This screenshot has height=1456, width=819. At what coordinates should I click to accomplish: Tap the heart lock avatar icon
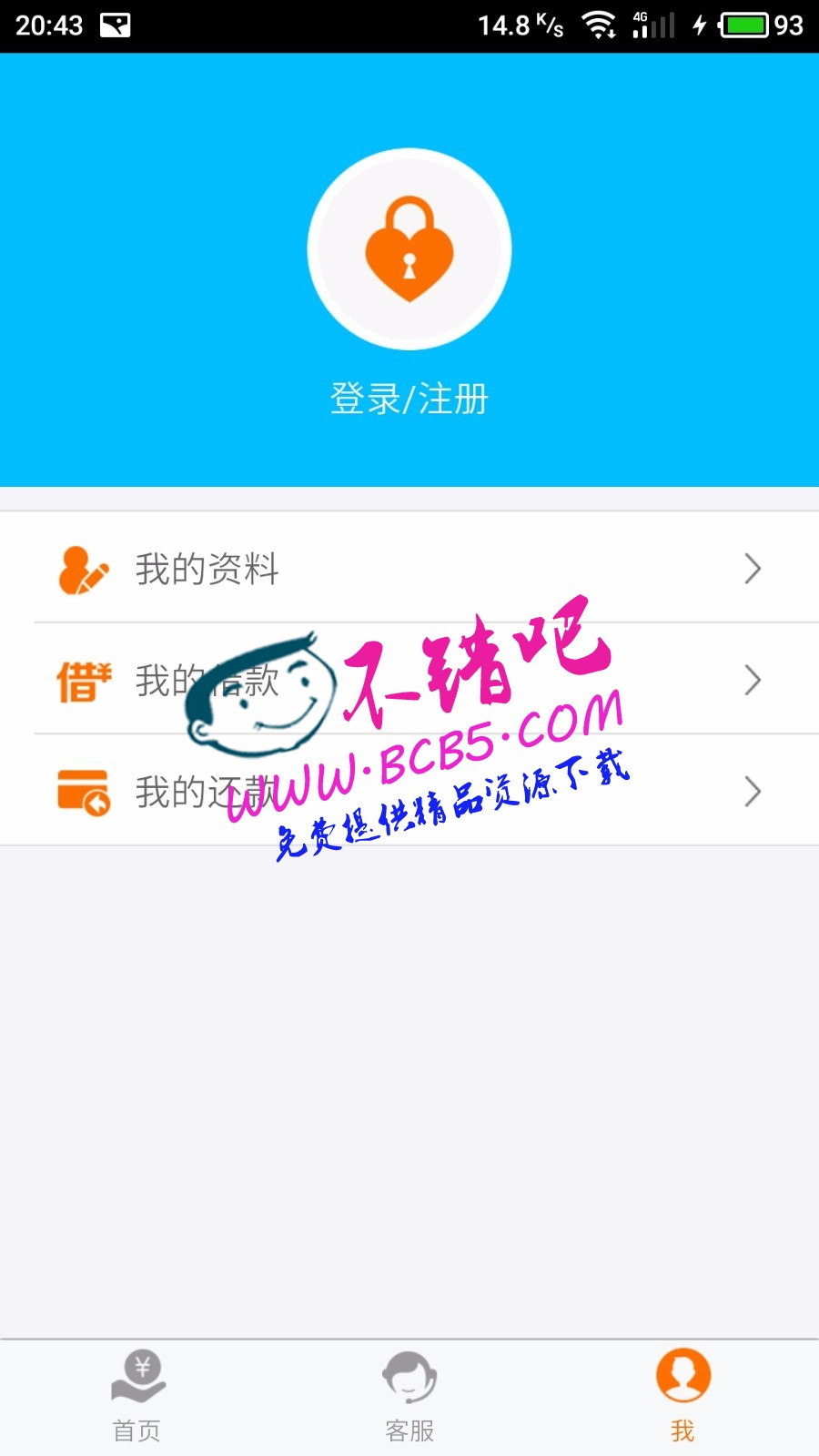click(x=409, y=248)
